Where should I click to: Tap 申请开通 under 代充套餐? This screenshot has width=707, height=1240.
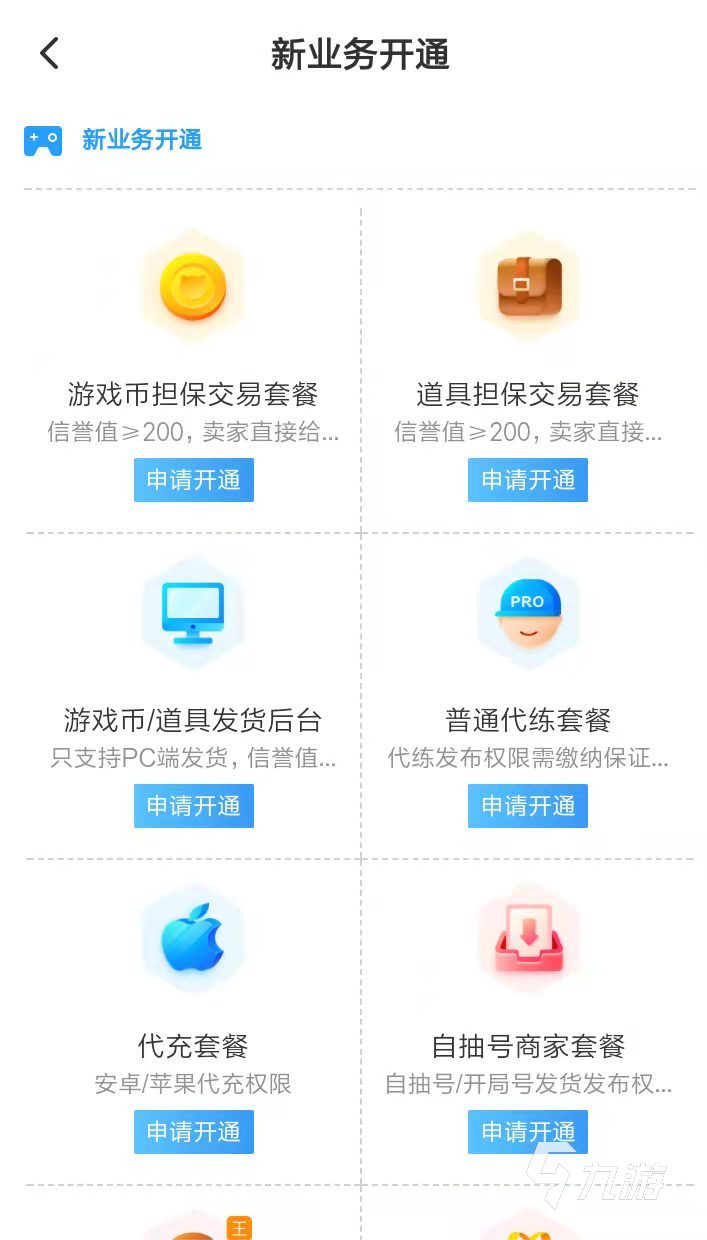[x=194, y=1132]
